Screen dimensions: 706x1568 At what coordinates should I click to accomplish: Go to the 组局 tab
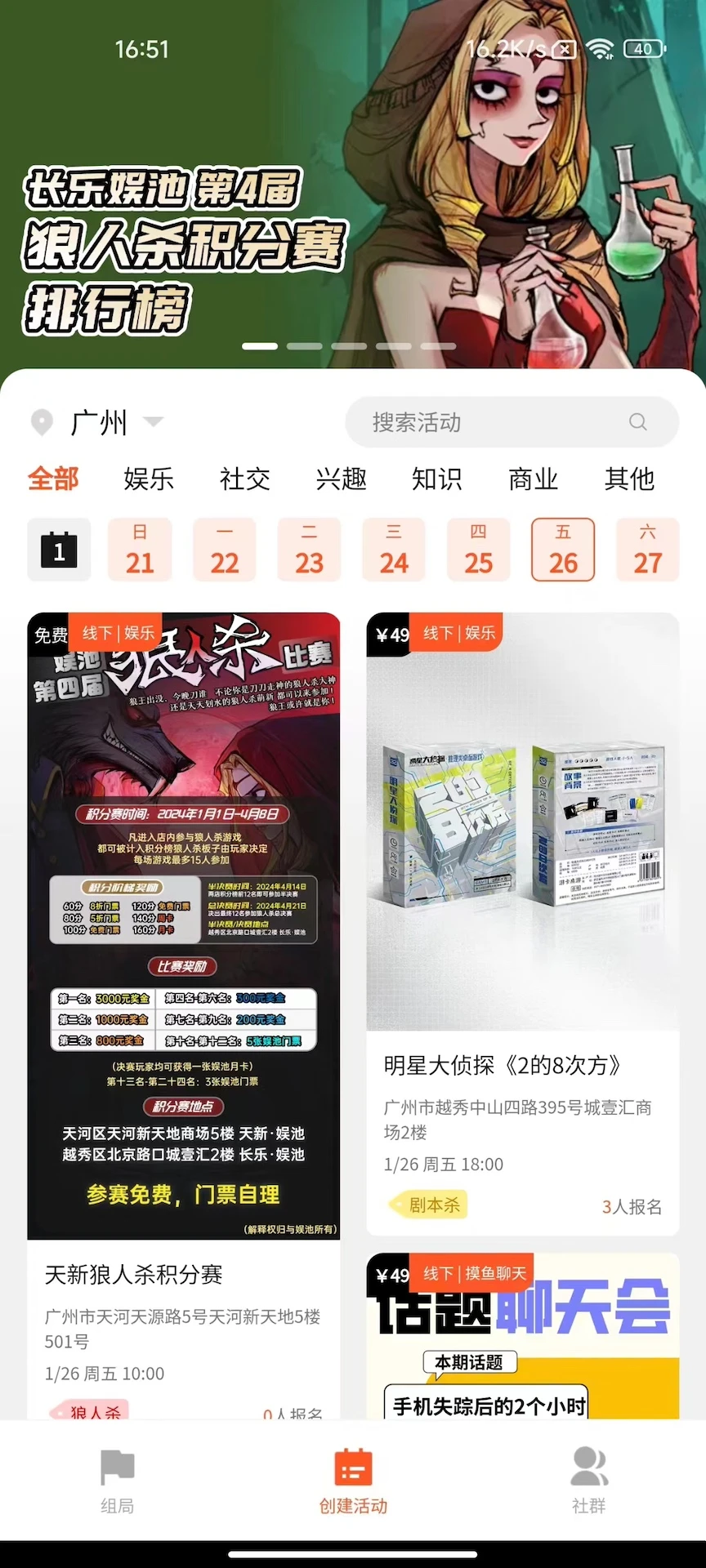point(117,1481)
